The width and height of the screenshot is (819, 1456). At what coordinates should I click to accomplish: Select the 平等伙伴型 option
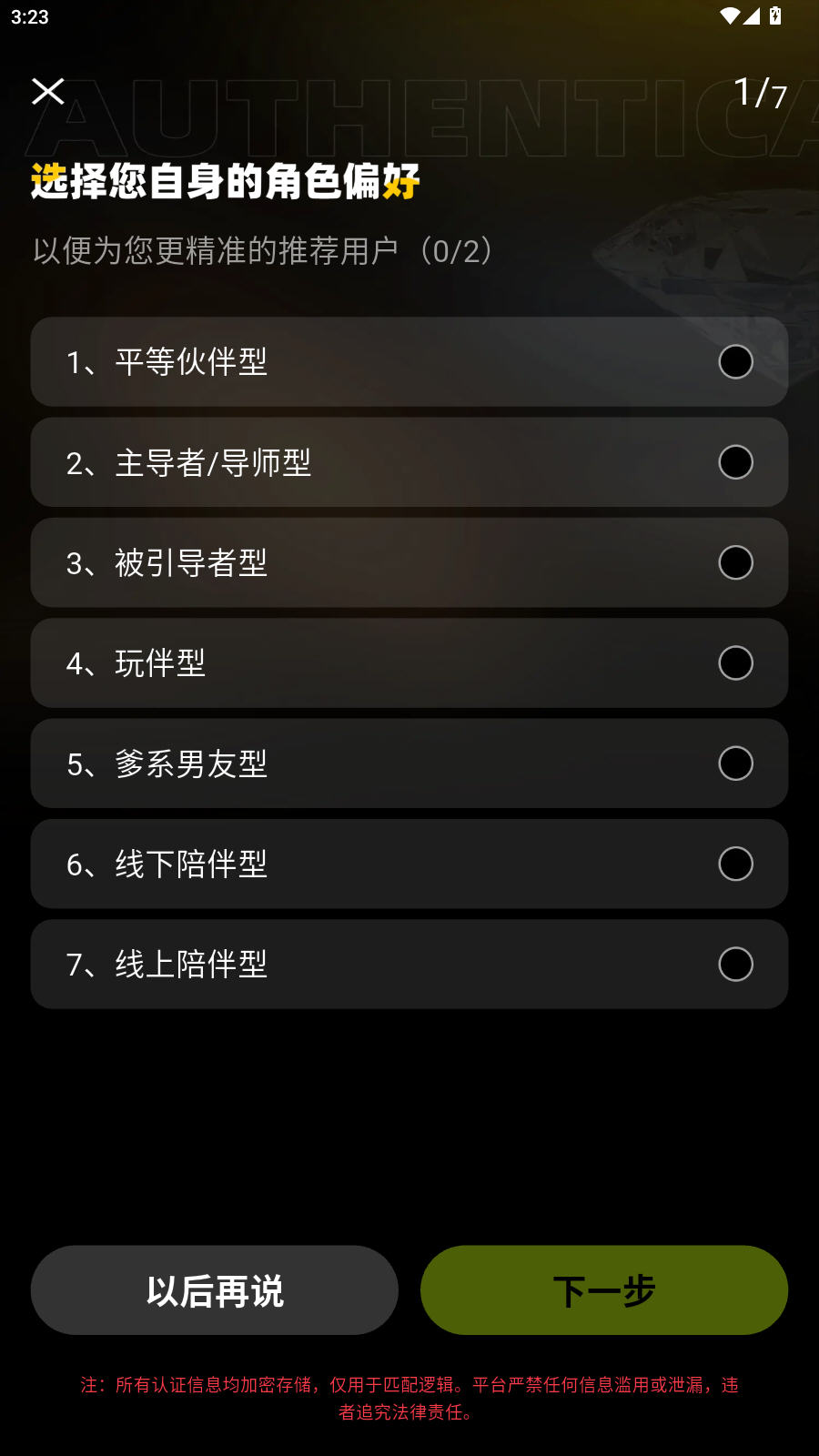[409, 362]
